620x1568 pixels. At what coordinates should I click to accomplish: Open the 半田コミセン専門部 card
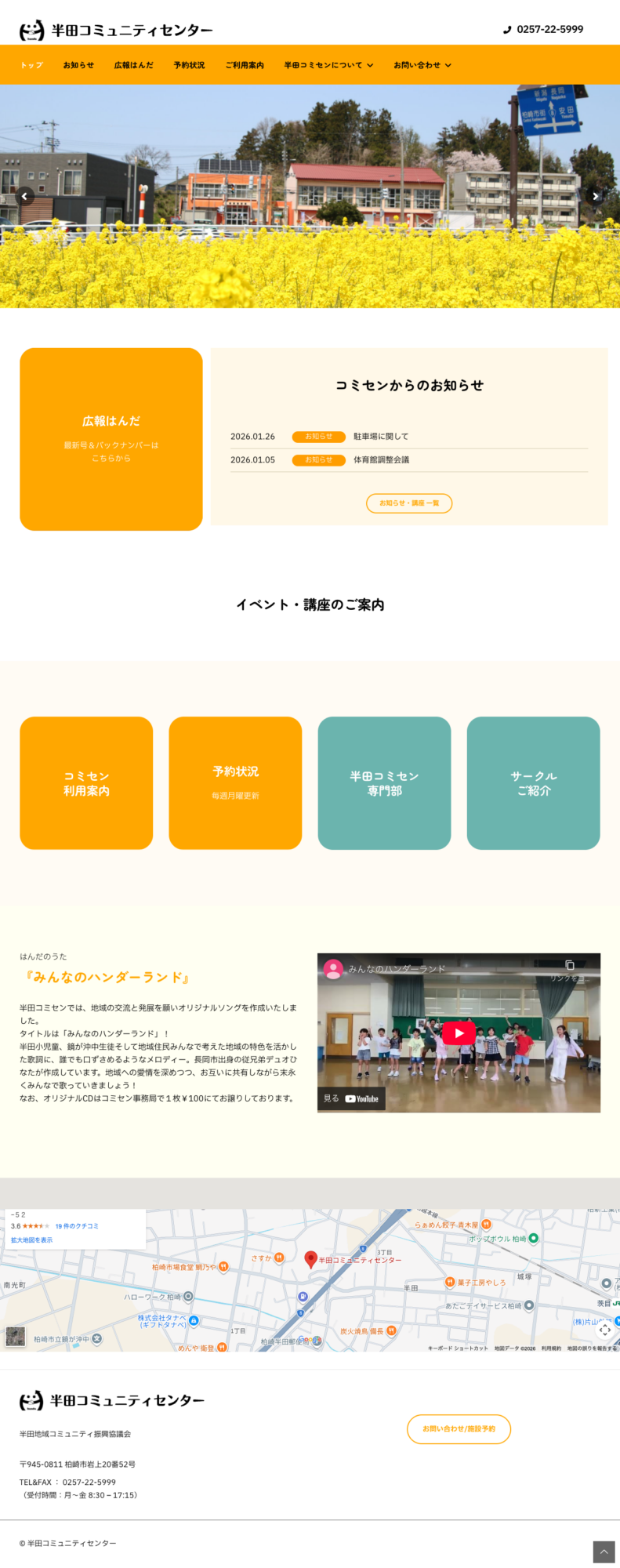click(384, 783)
